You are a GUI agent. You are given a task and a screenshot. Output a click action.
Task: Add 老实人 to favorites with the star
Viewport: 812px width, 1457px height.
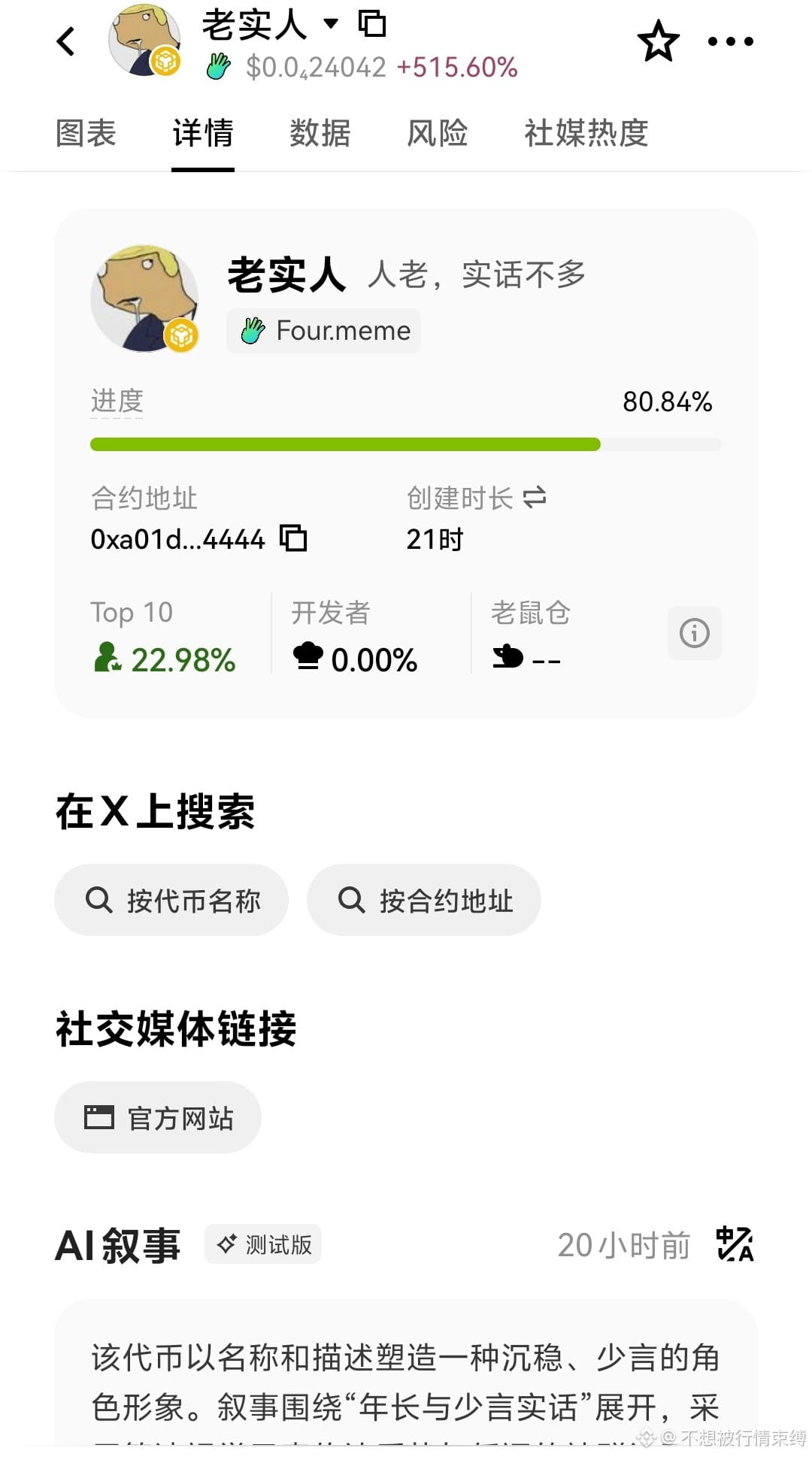pyautogui.click(x=658, y=41)
